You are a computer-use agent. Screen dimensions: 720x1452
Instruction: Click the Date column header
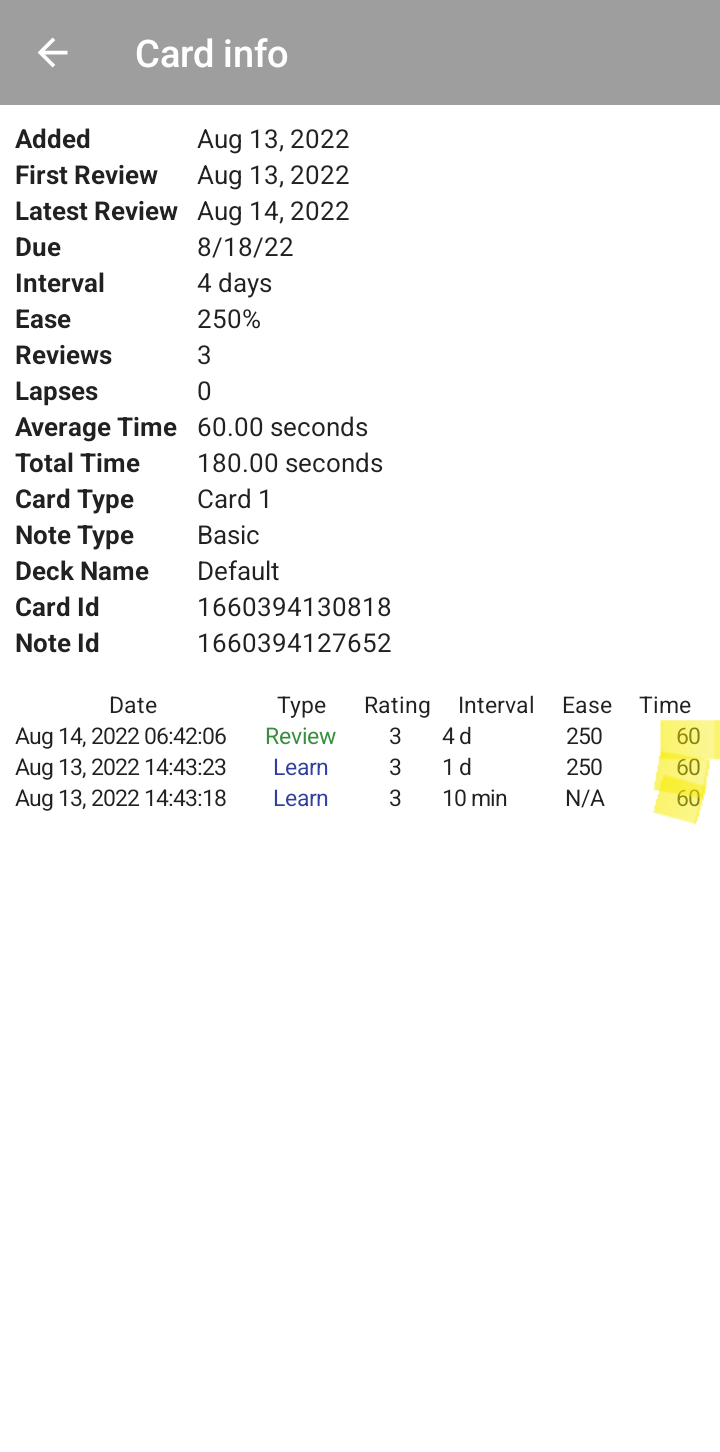pyautogui.click(x=133, y=705)
